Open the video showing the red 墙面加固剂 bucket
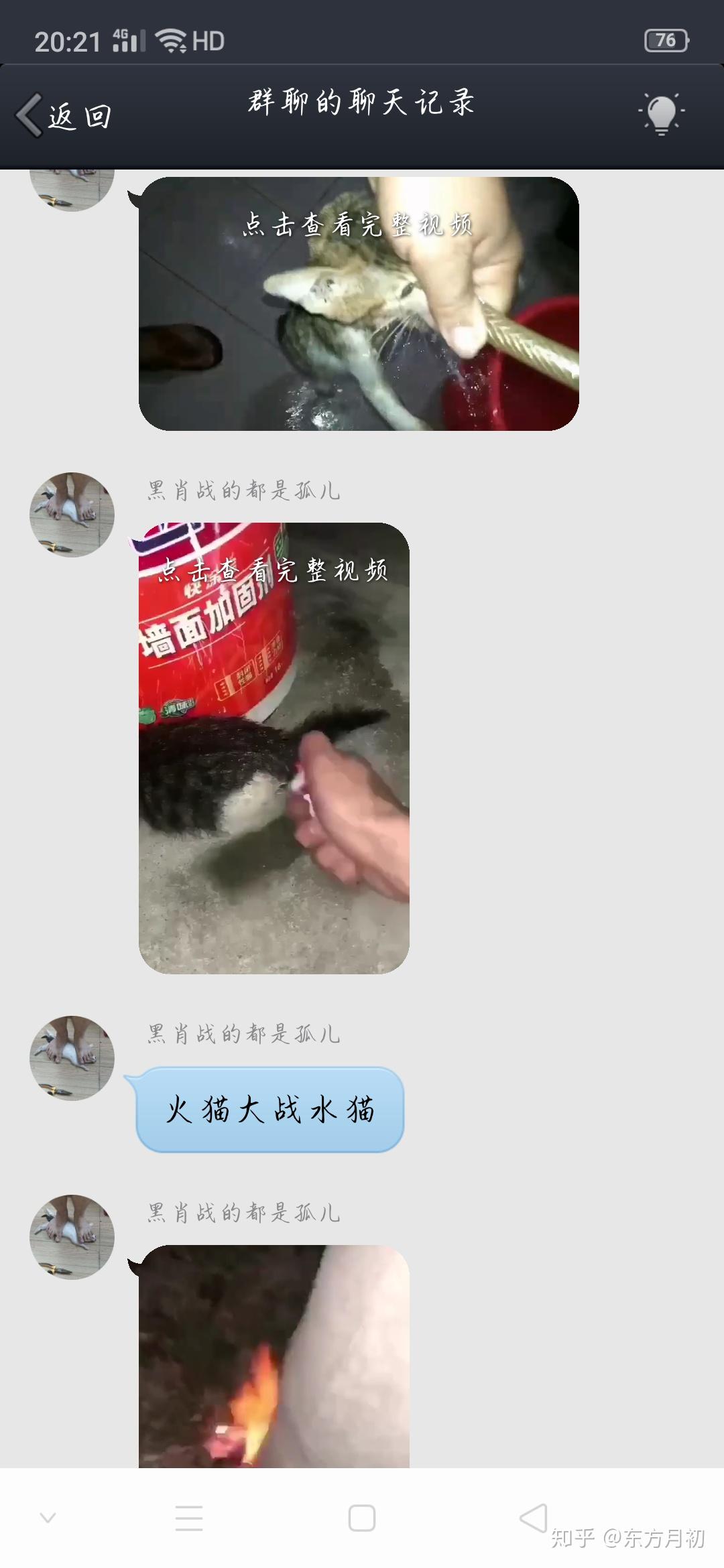This screenshot has height=1568, width=724. (274, 748)
